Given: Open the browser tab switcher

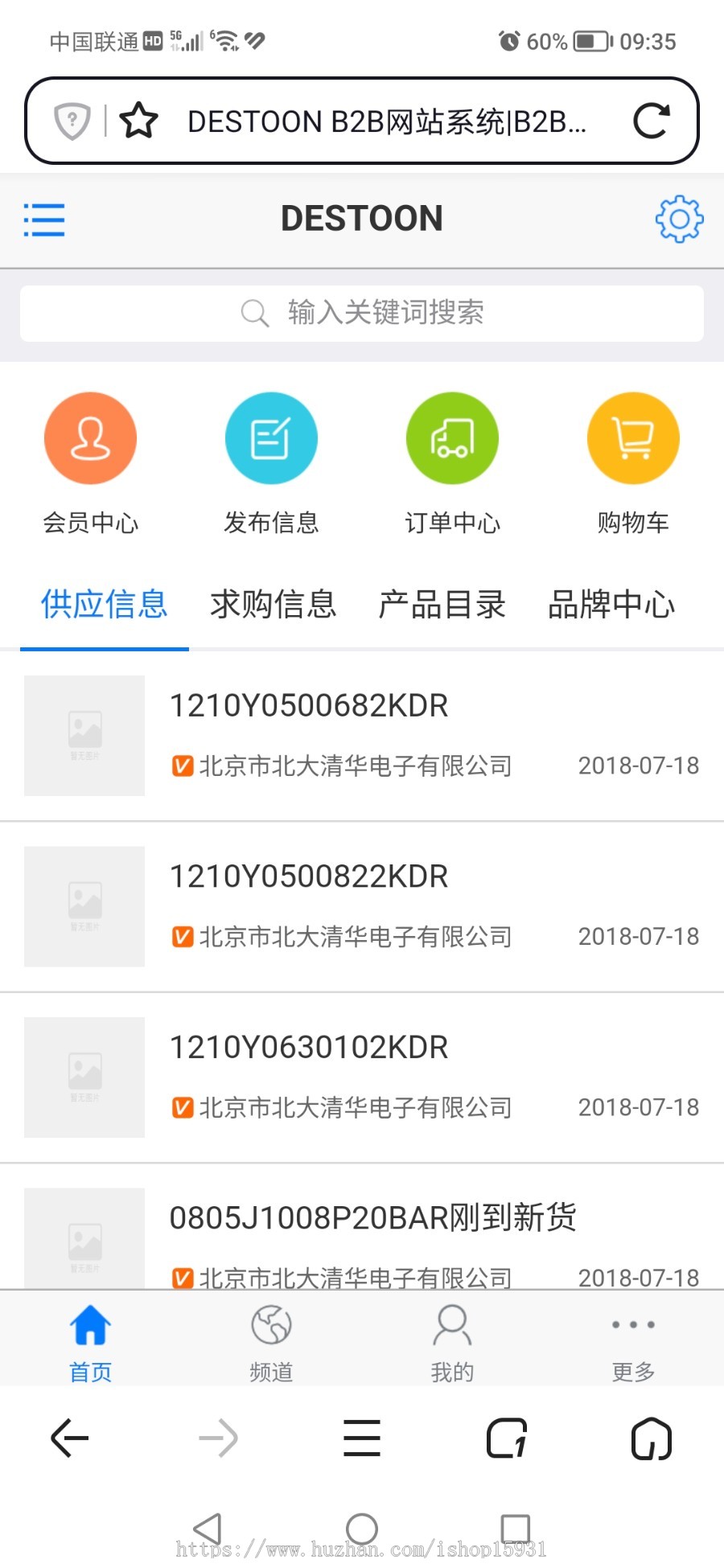Looking at the screenshot, I should click(x=507, y=1438).
